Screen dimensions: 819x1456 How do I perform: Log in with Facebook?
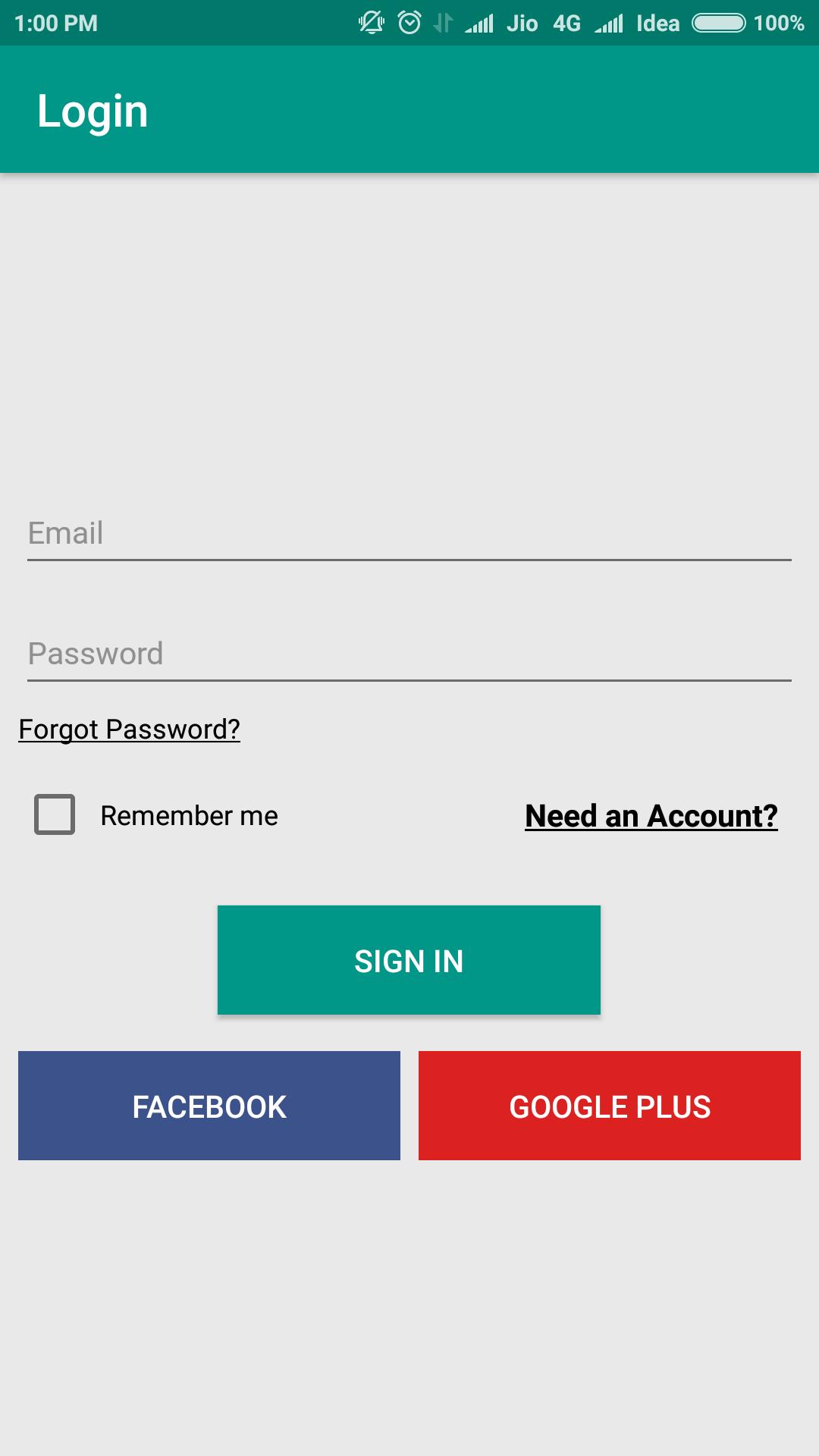209,1106
